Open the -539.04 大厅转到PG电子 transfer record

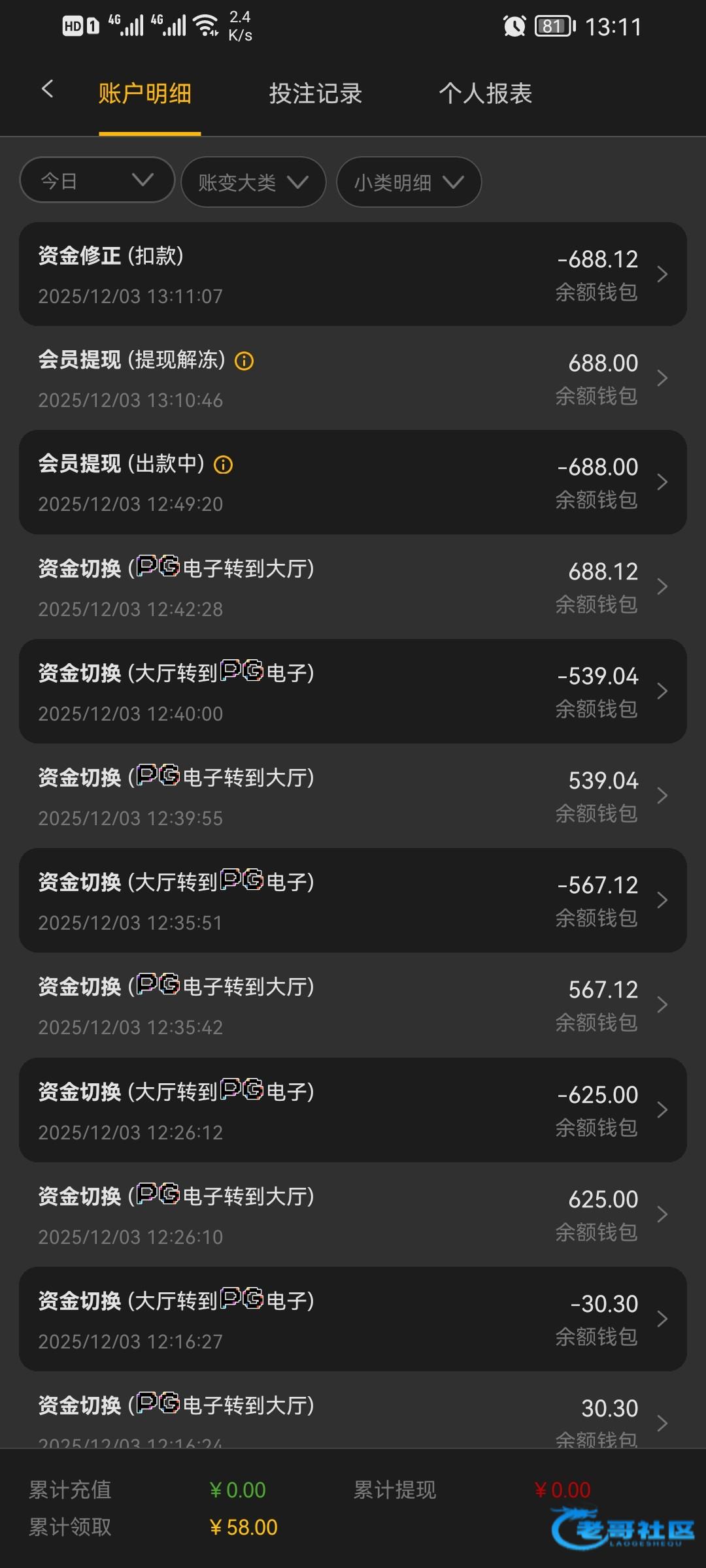pos(353,691)
